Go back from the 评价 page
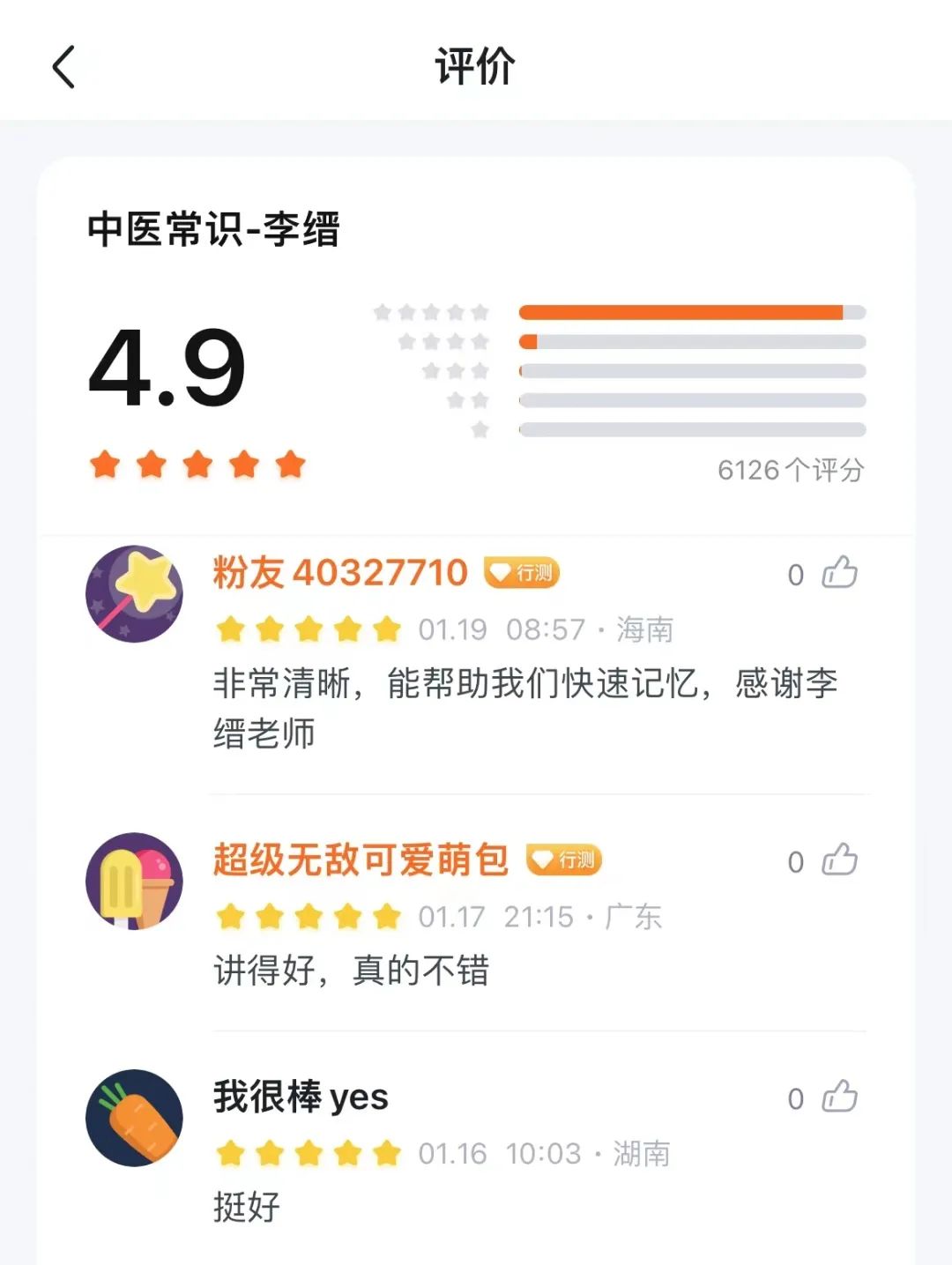Image resolution: width=952 pixels, height=1265 pixels. tap(63, 67)
